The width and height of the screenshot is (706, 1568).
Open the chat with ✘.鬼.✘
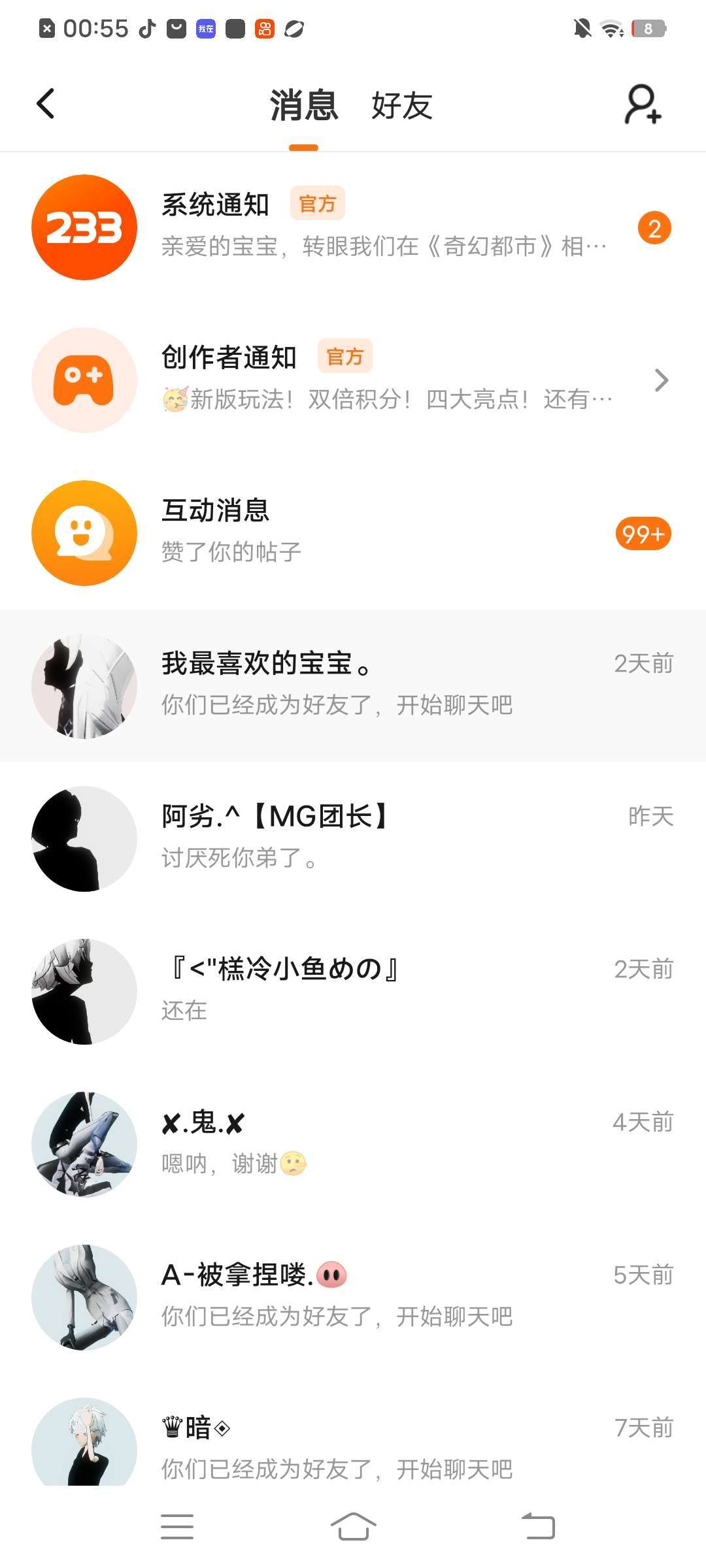[x=353, y=1144]
